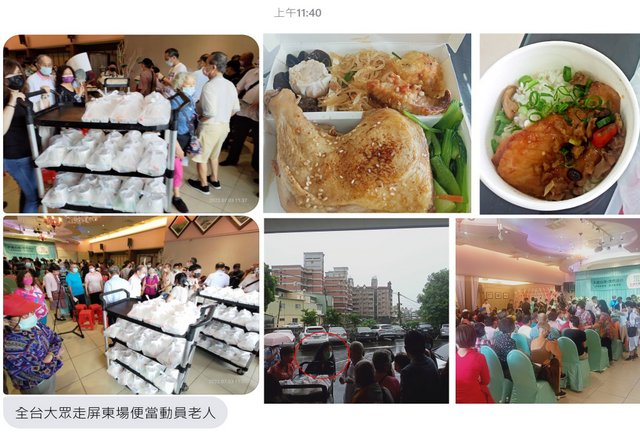Screen dimensions: 640x438
Task: View the noodle bowl photo
Action: 558,124
